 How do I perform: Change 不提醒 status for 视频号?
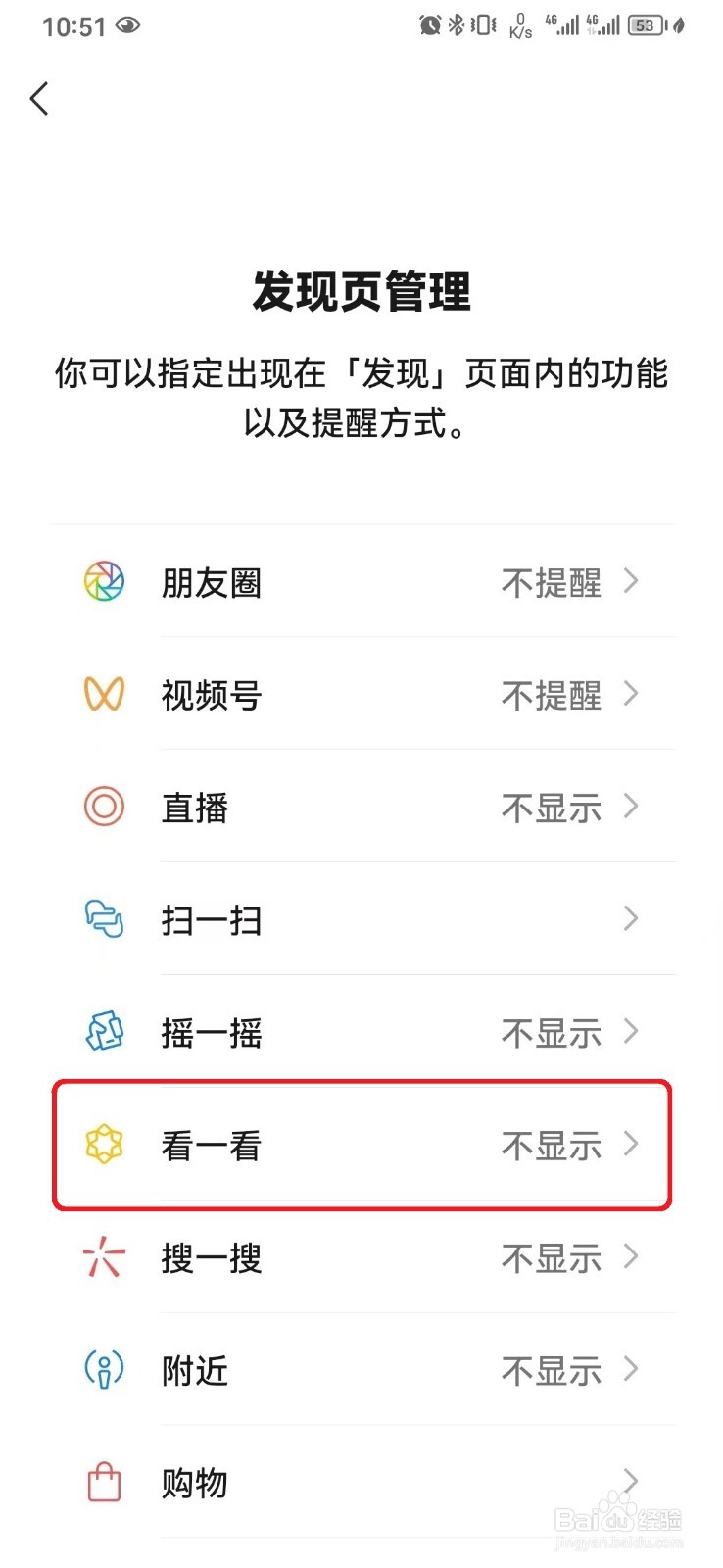tap(552, 695)
